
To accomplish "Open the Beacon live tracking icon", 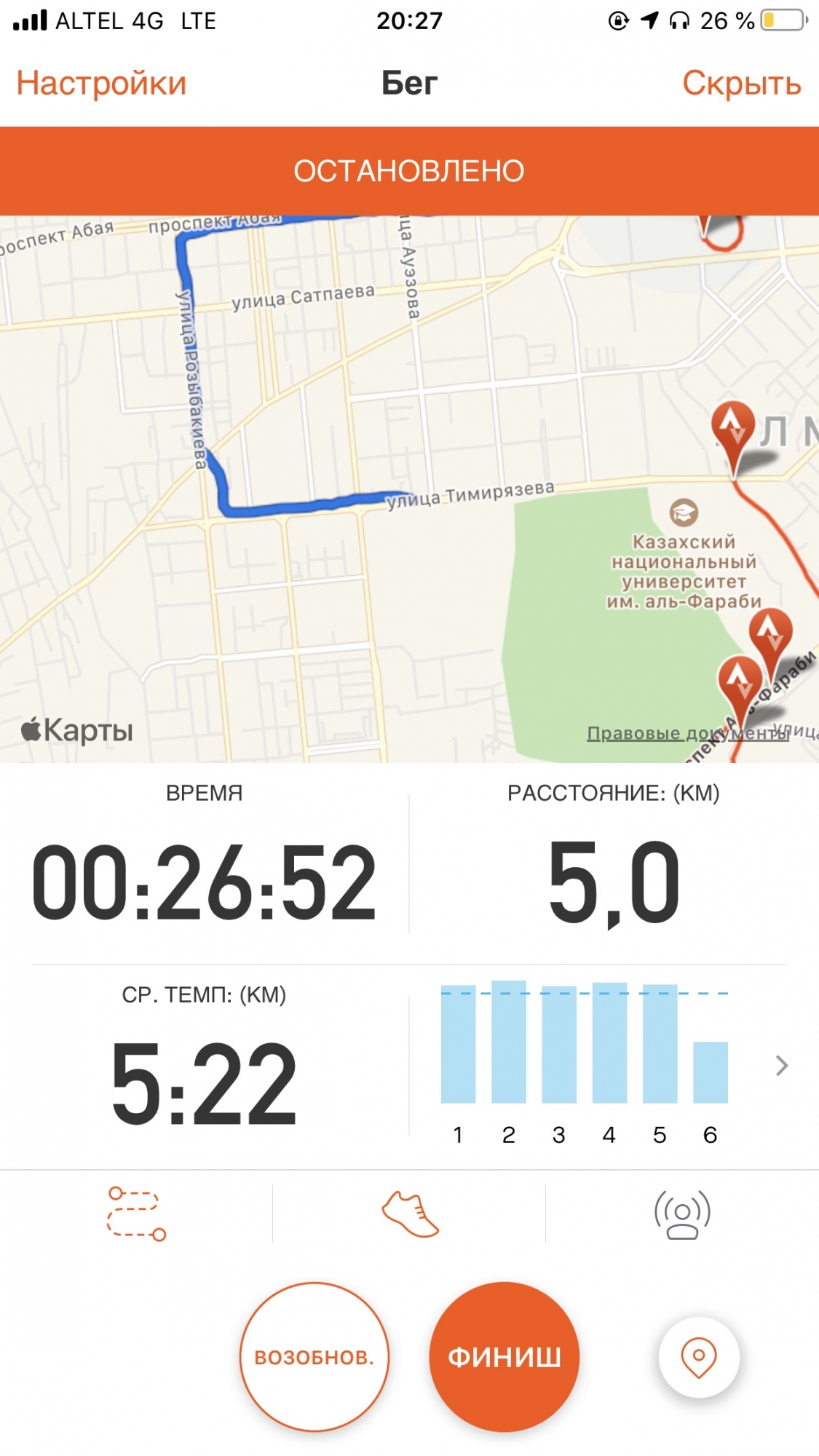I will (x=682, y=1214).
